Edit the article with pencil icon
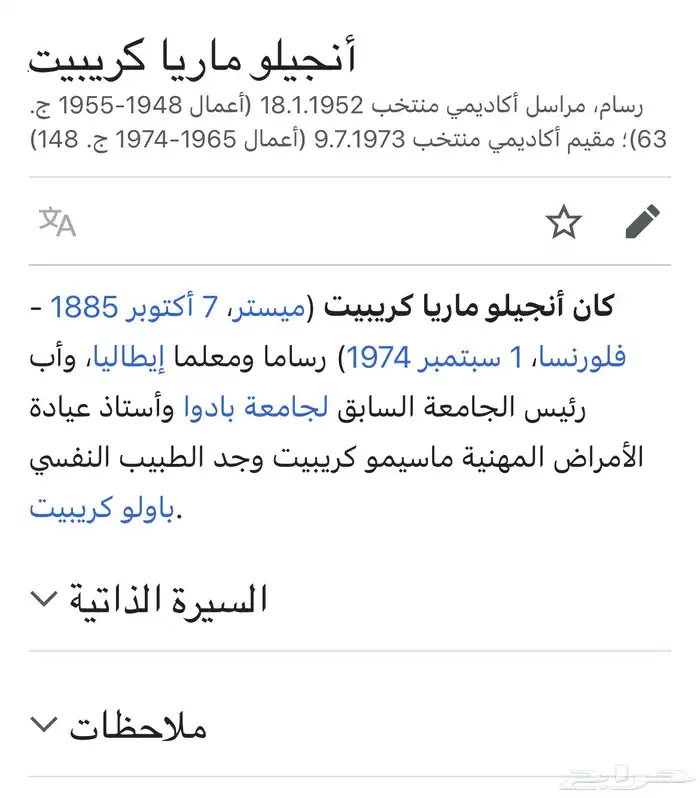 tap(642, 222)
